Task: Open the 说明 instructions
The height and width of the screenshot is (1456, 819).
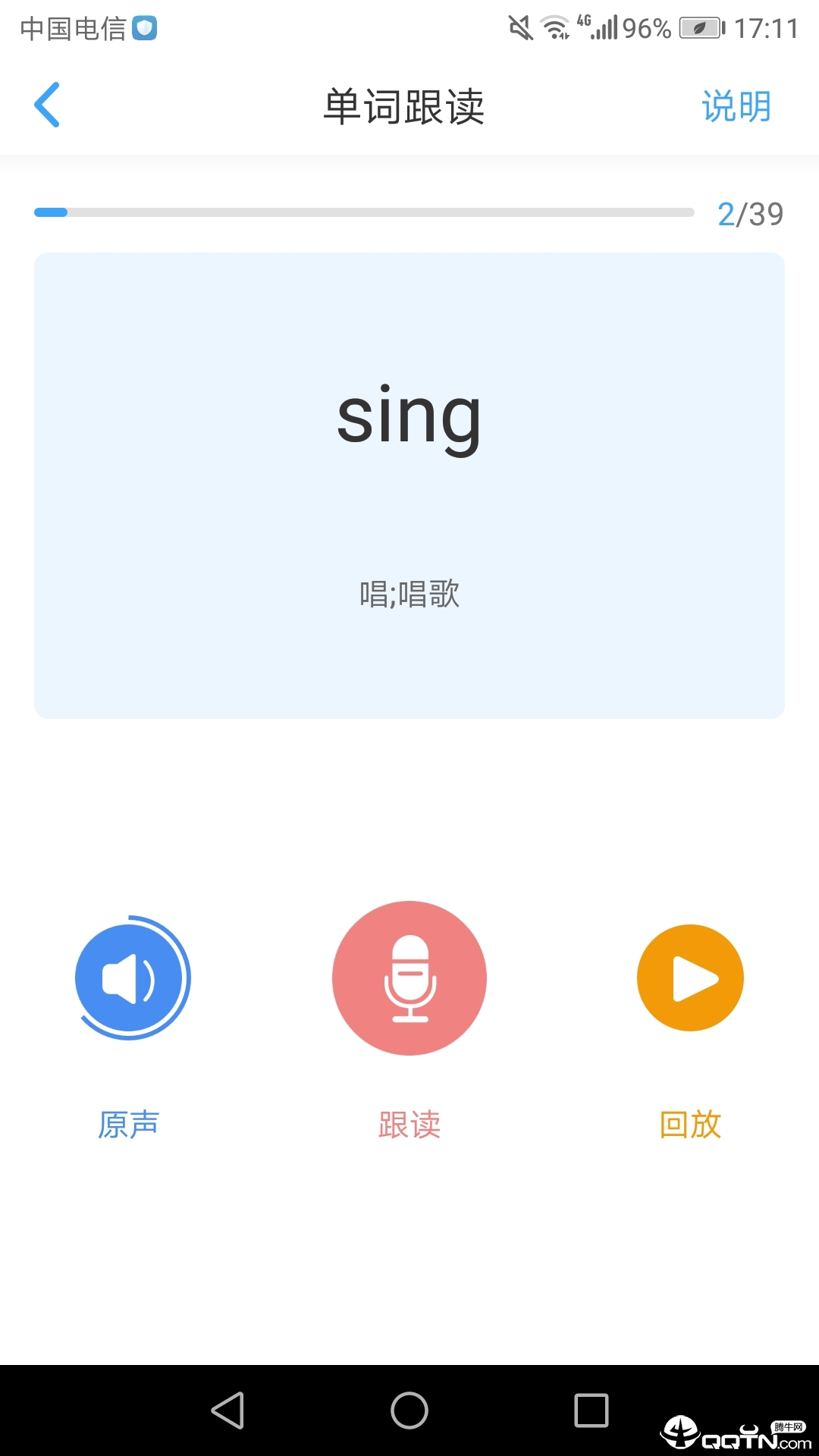Action: (x=738, y=105)
